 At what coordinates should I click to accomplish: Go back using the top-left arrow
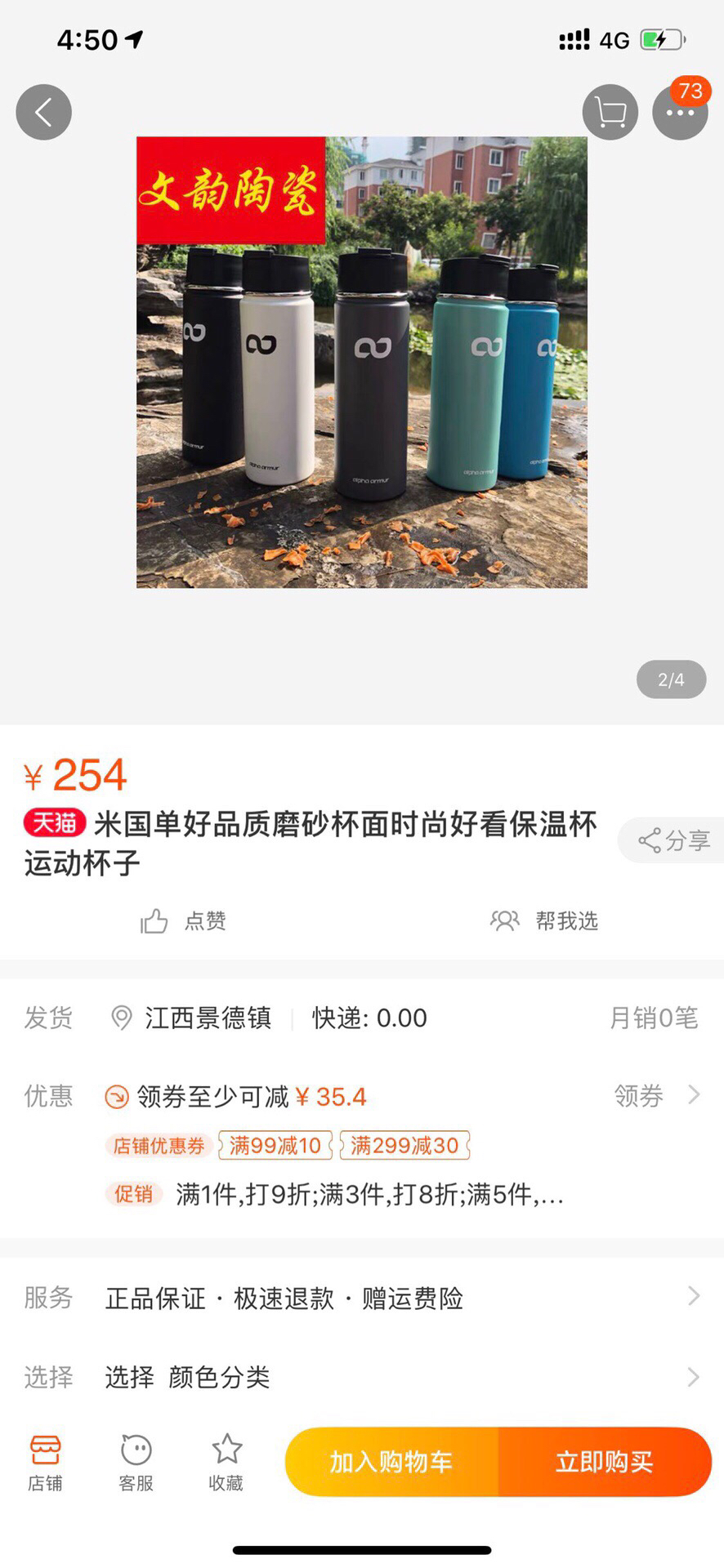pyautogui.click(x=43, y=113)
